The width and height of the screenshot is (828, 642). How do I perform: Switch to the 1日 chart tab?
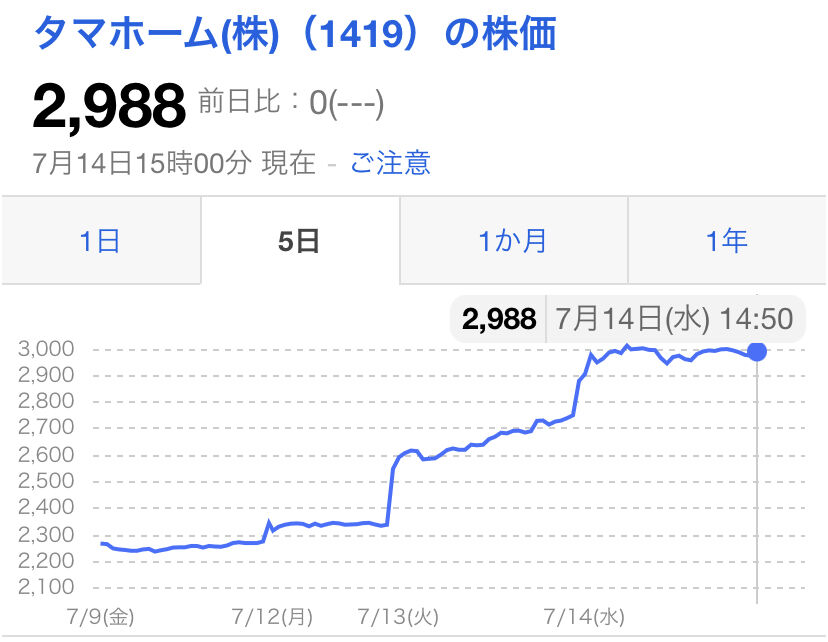coord(101,240)
